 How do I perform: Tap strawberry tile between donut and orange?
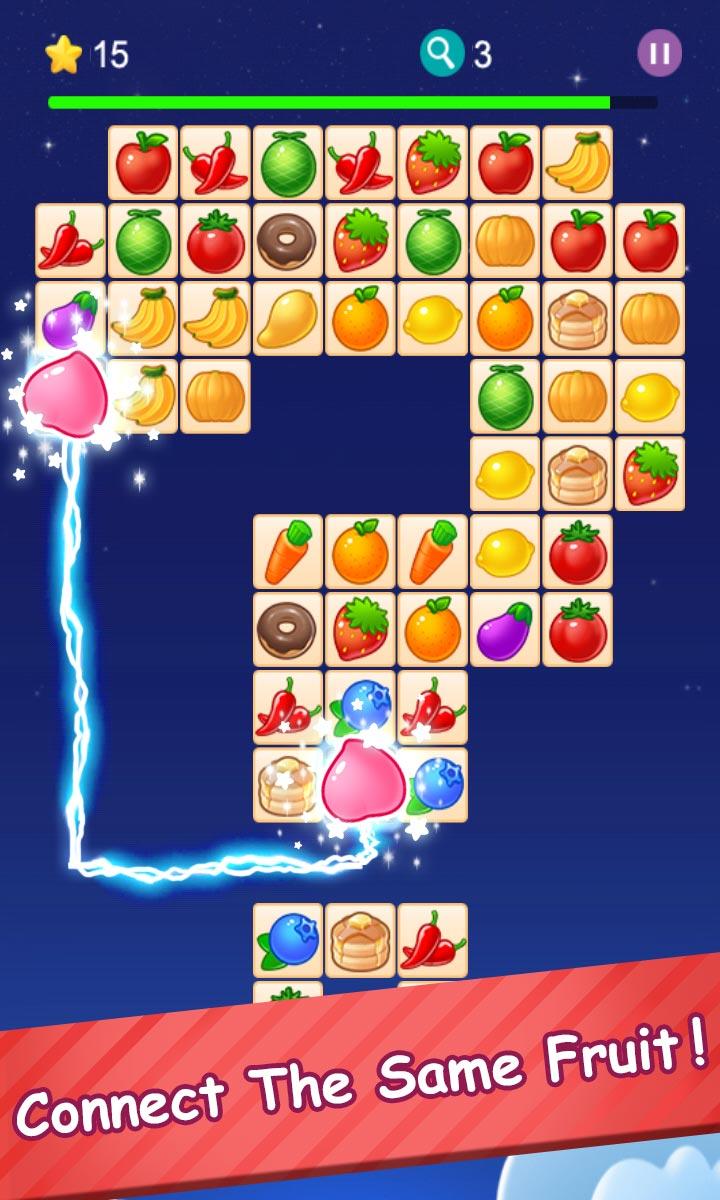pos(360,629)
